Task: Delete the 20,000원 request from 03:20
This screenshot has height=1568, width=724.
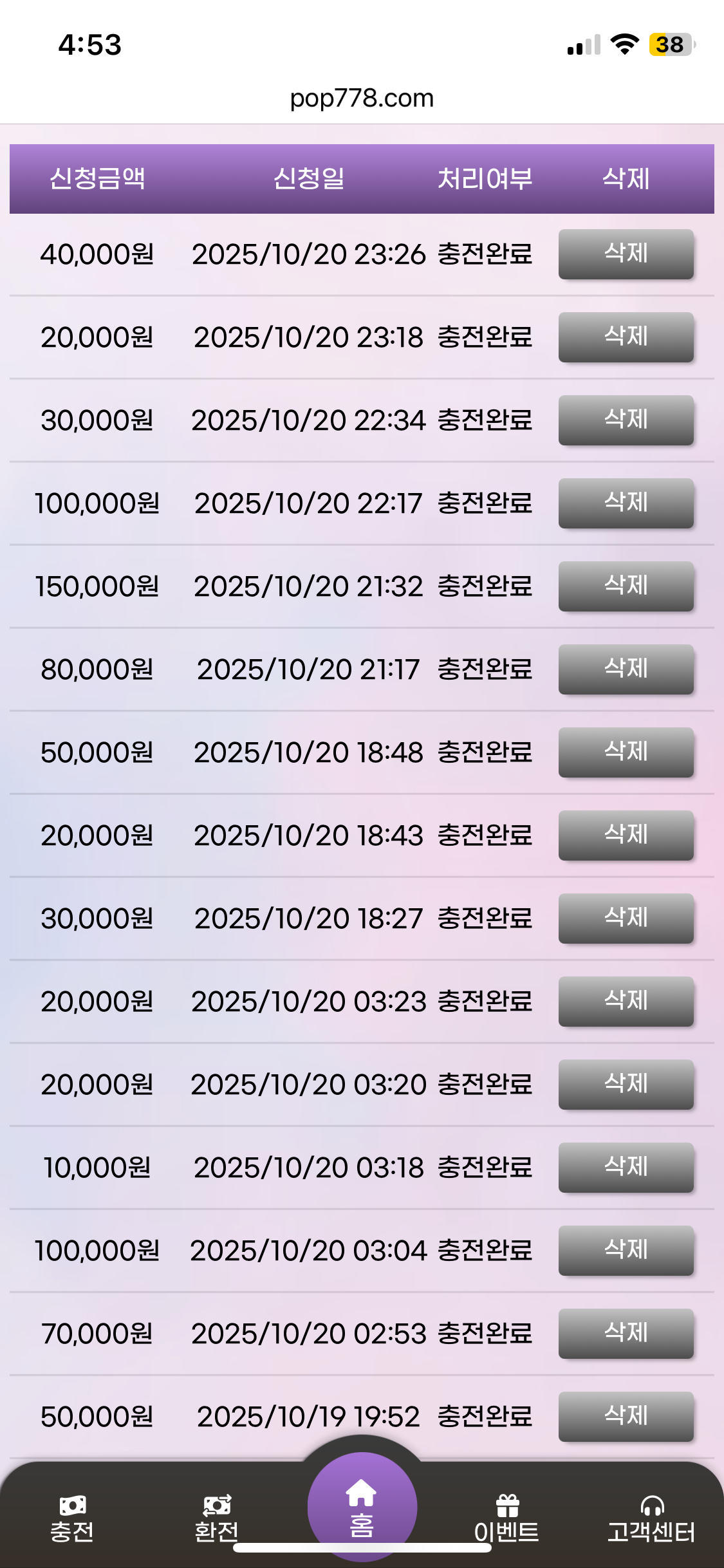Action: (626, 1085)
